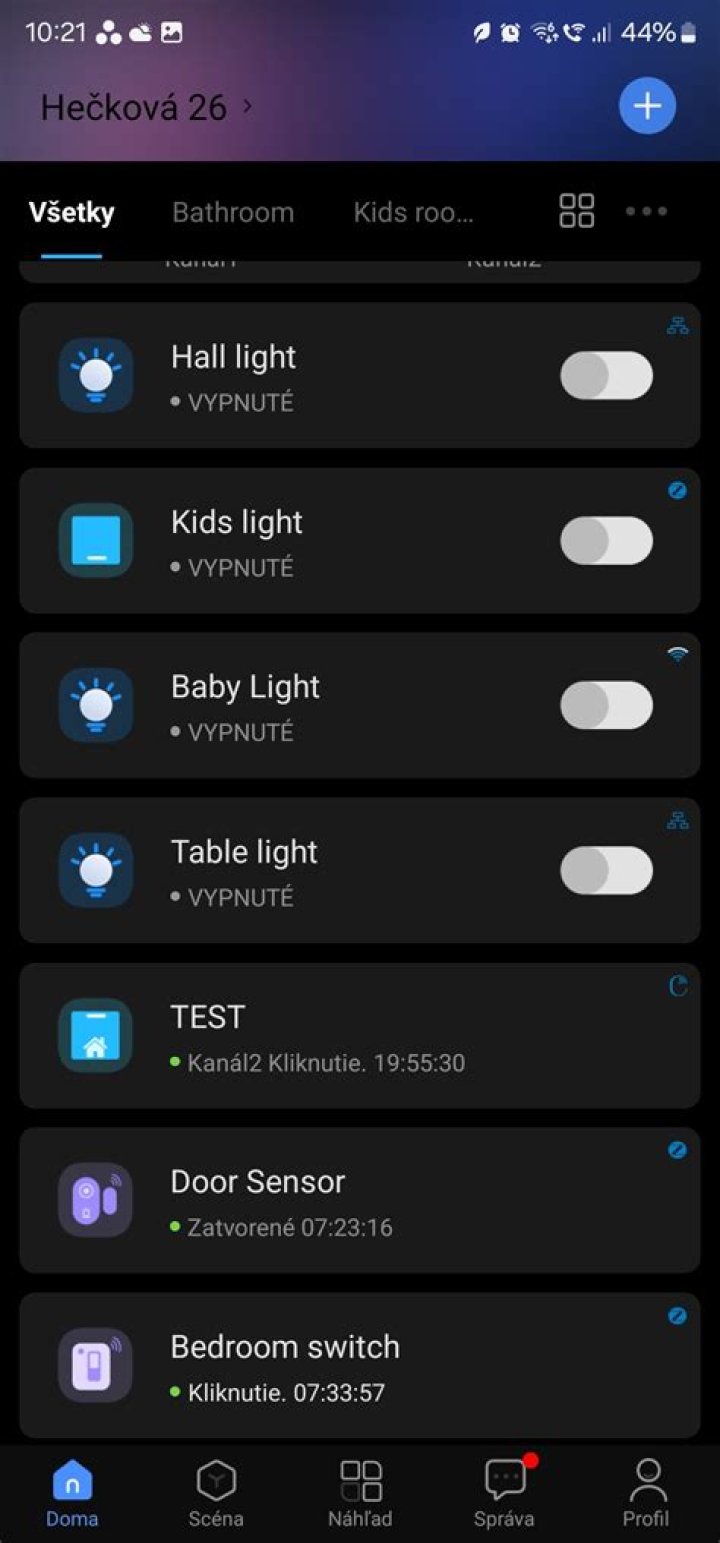Open the Hečková 26 home selector

146,107
